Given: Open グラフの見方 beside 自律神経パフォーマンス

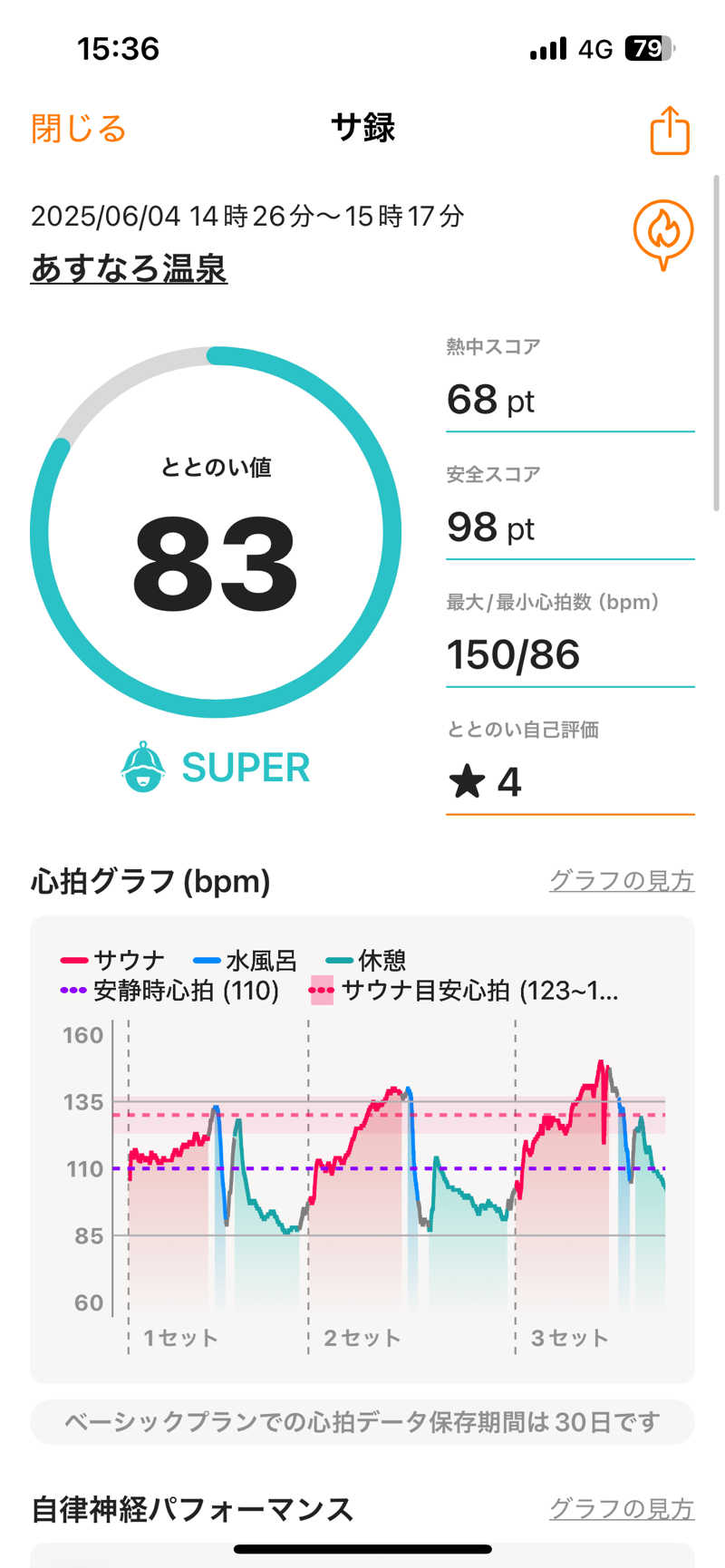Looking at the screenshot, I should [622, 1508].
